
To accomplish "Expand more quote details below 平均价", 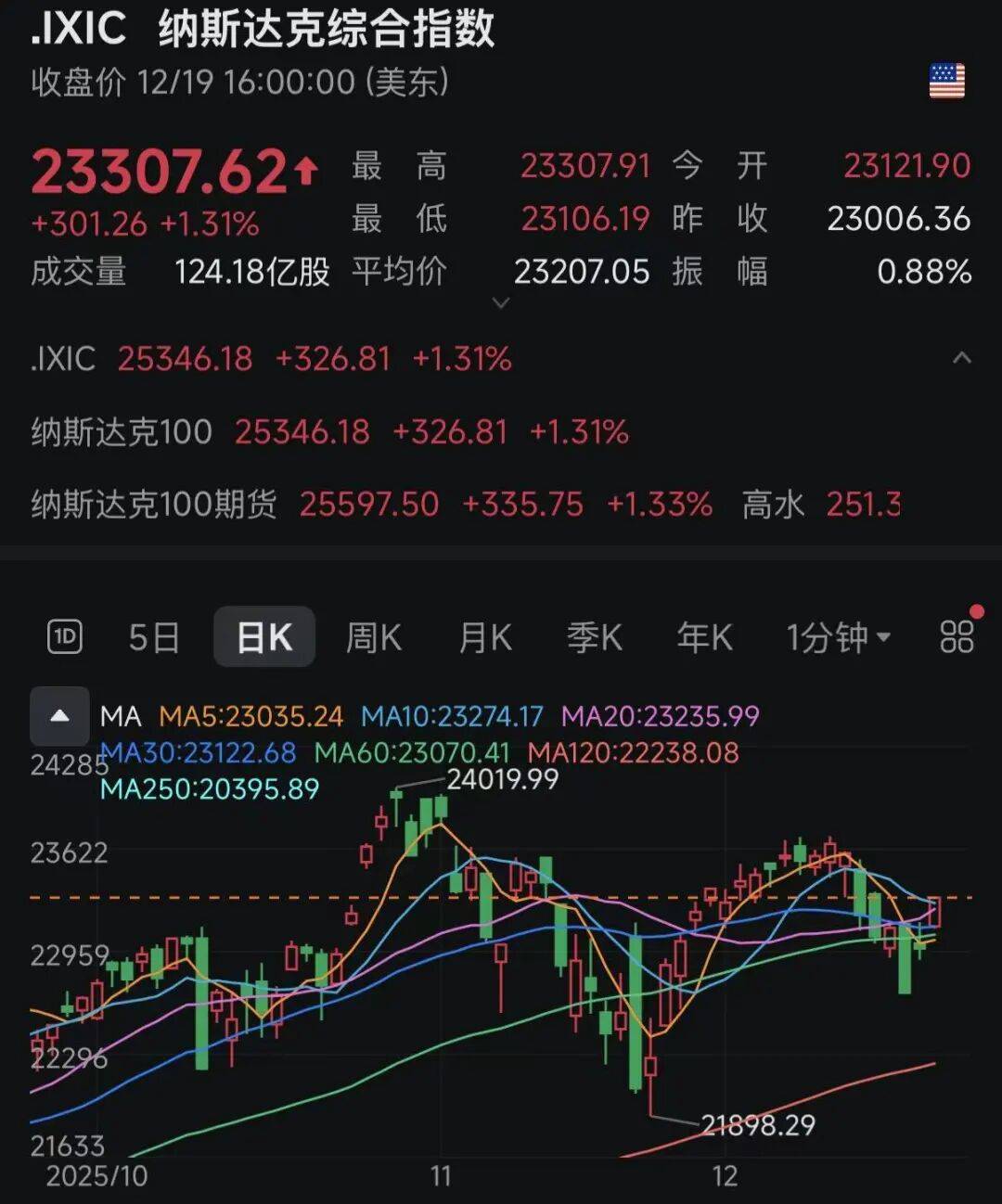I will click(x=501, y=303).
